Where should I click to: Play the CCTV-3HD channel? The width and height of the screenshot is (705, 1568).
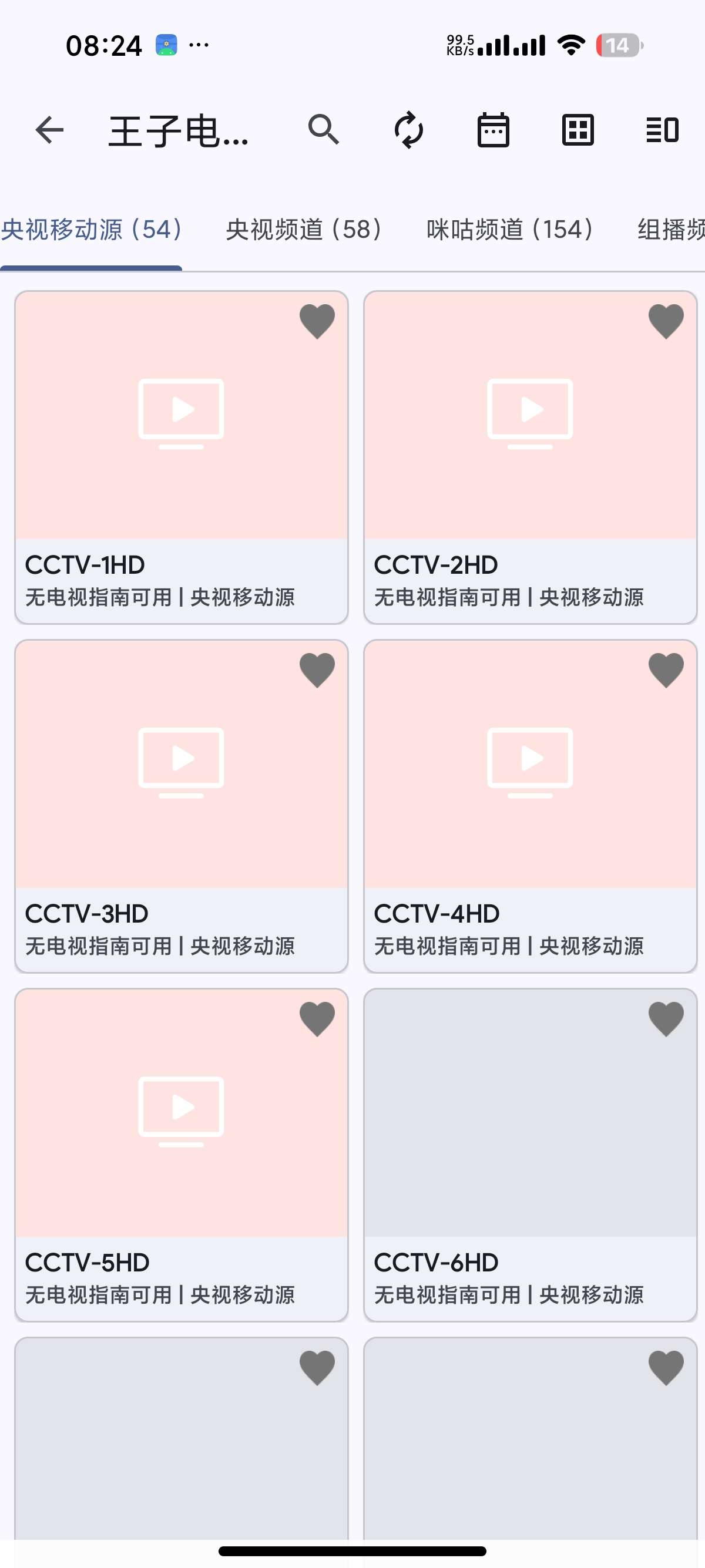pos(182,806)
